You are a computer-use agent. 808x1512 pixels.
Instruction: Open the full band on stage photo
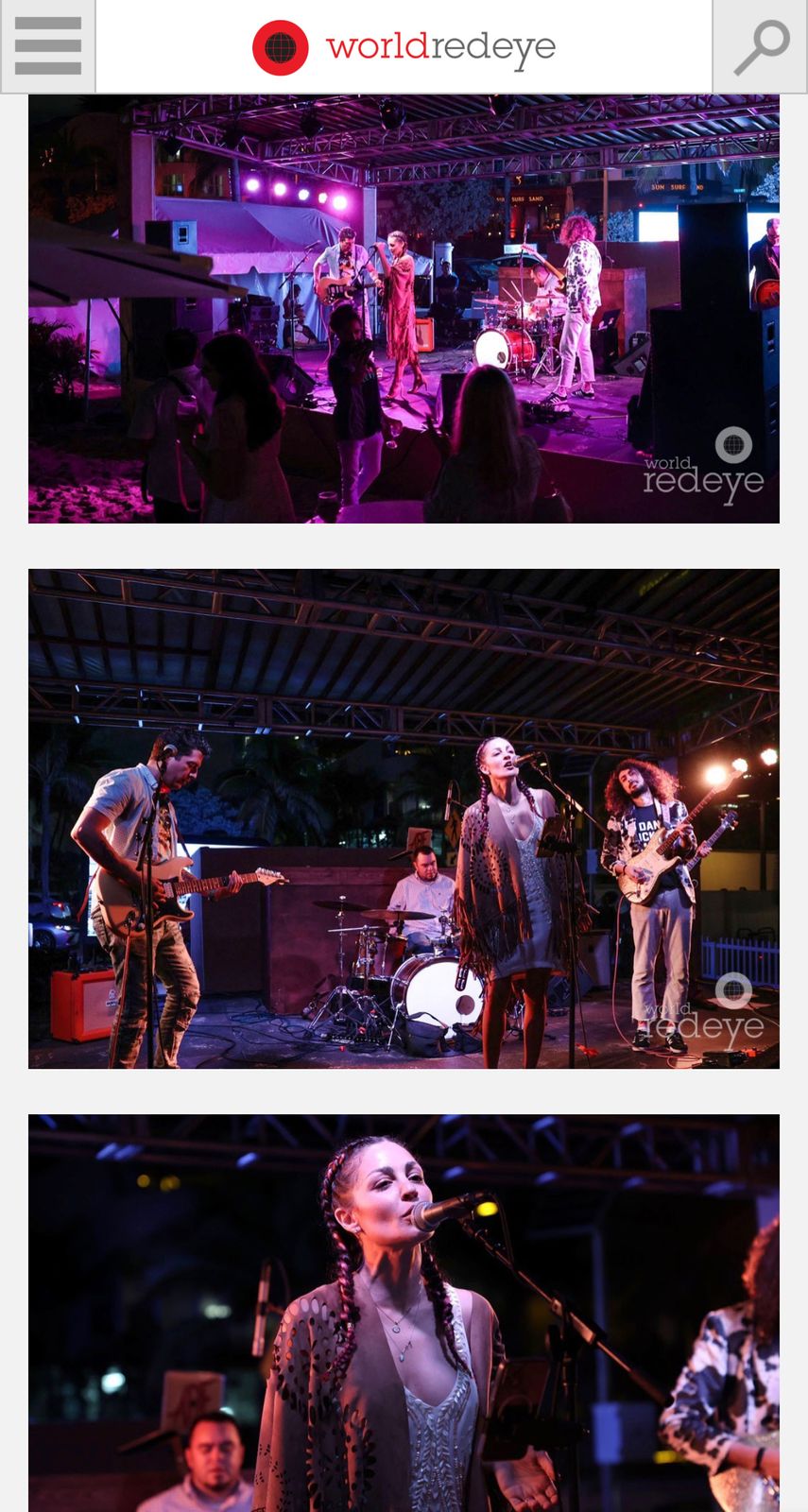coord(404,818)
